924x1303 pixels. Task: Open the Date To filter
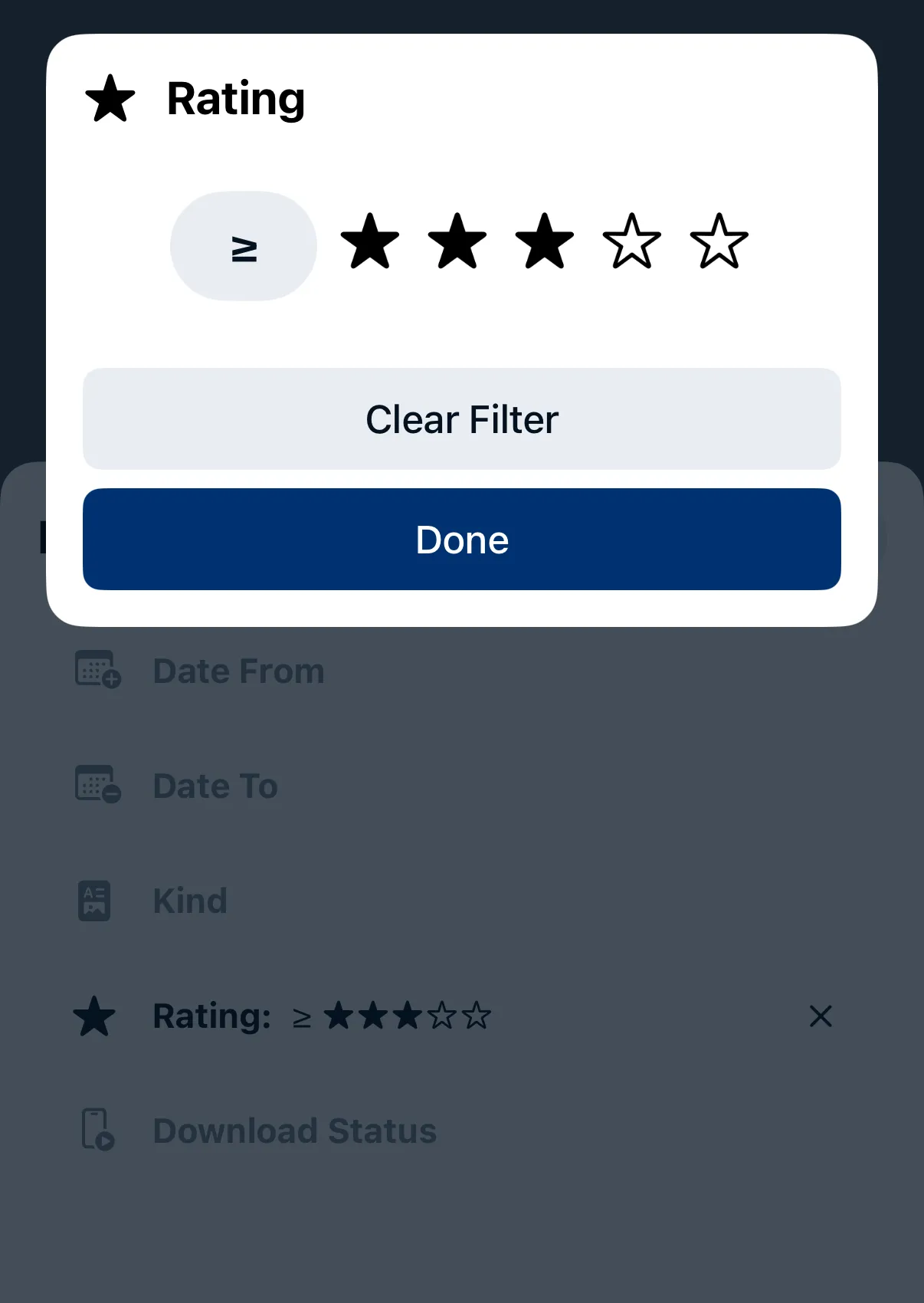click(216, 786)
